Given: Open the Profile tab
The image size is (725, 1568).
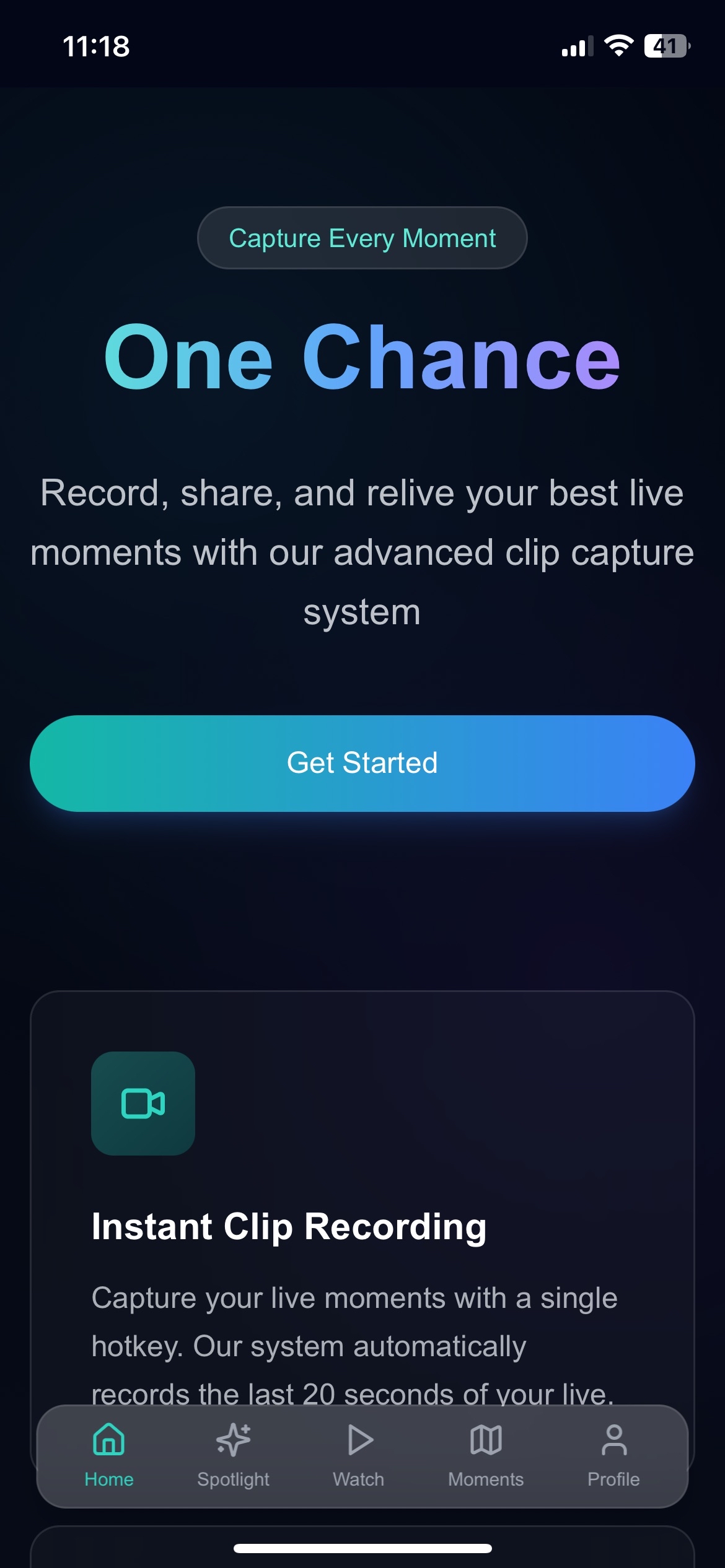Looking at the screenshot, I should click(x=613, y=1455).
